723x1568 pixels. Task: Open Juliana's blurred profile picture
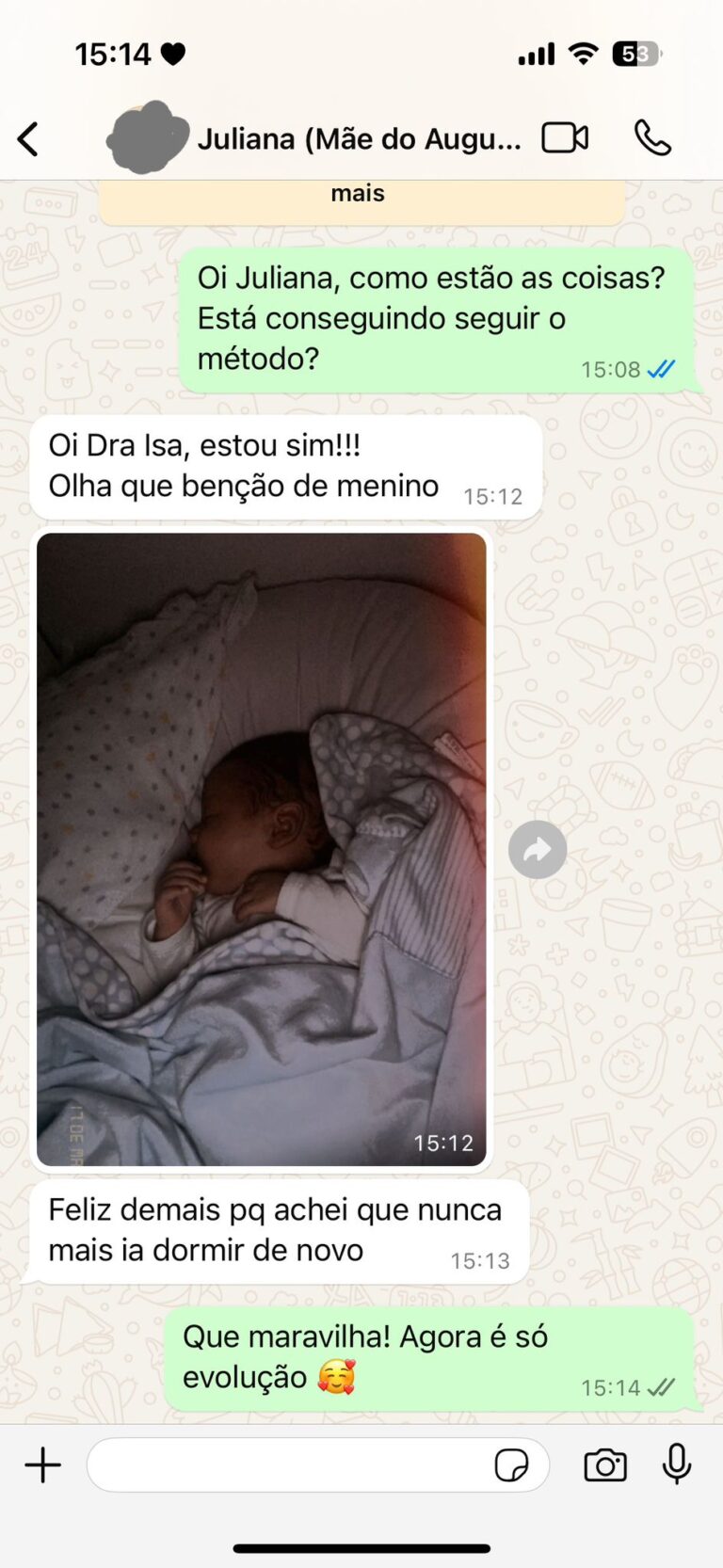point(147,138)
